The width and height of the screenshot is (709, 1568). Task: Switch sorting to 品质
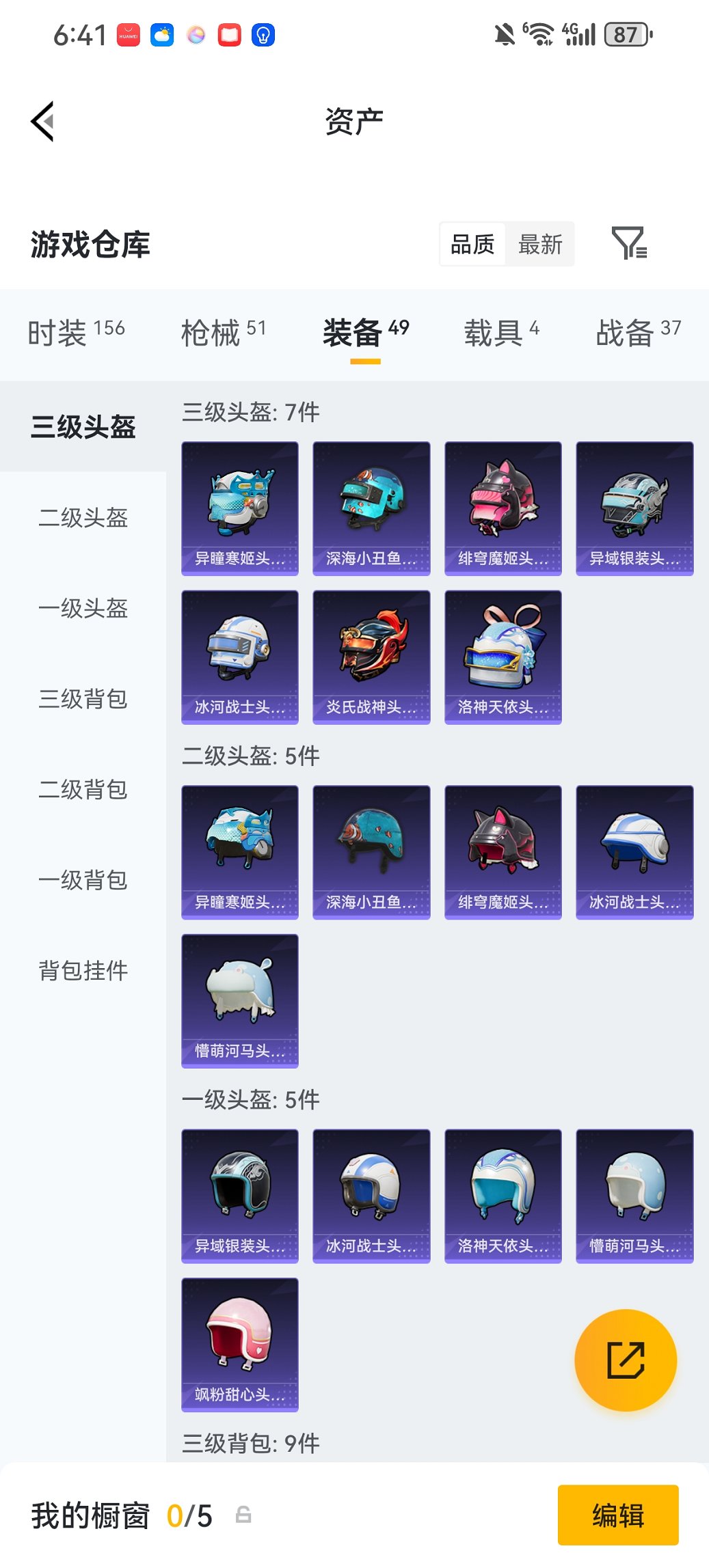coord(472,244)
